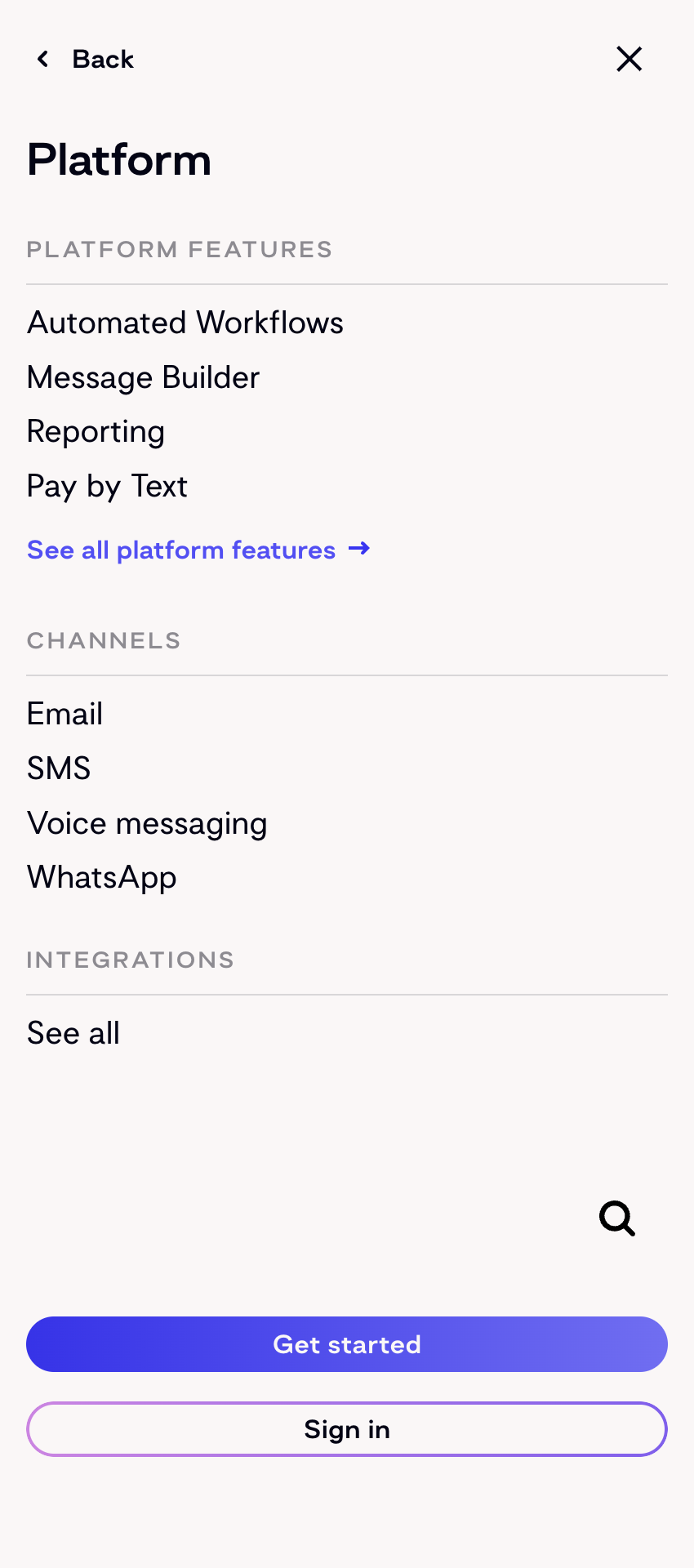This screenshot has width=694, height=1568.
Task: Select the SMS channel
Action: 59,768
